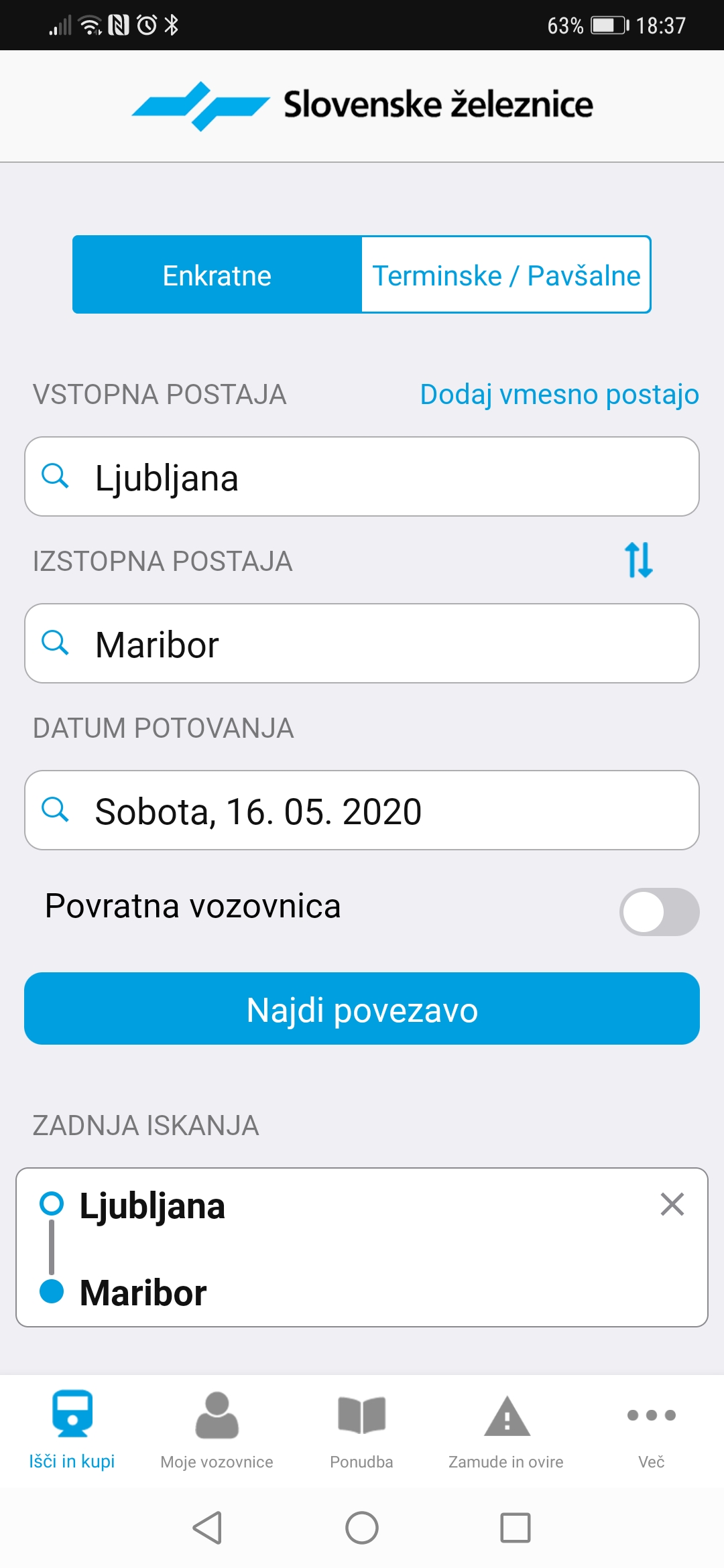Tap the Dodaj vmesno postajo link
724x1568 pixels.
[559, 395]
